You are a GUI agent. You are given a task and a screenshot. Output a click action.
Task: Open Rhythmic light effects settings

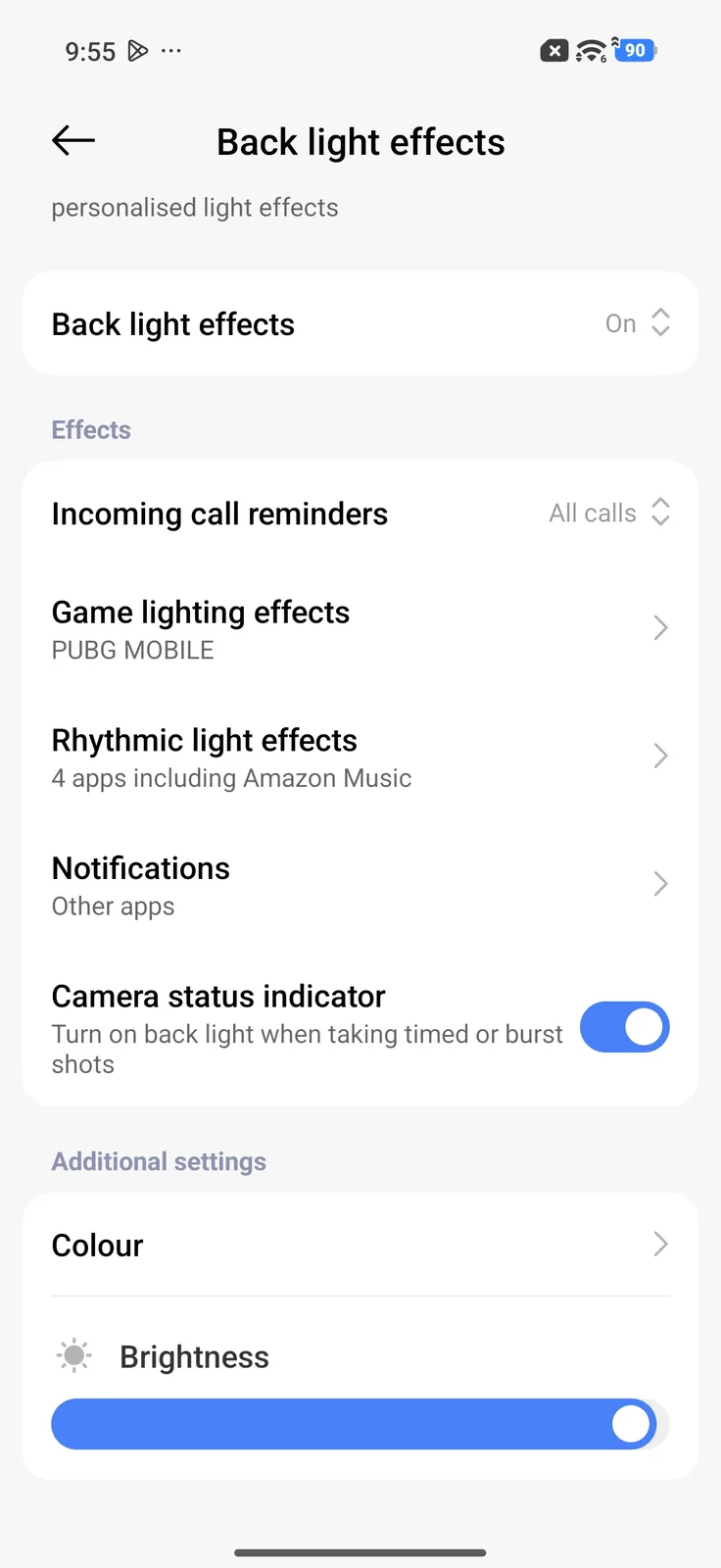(360, 758)
